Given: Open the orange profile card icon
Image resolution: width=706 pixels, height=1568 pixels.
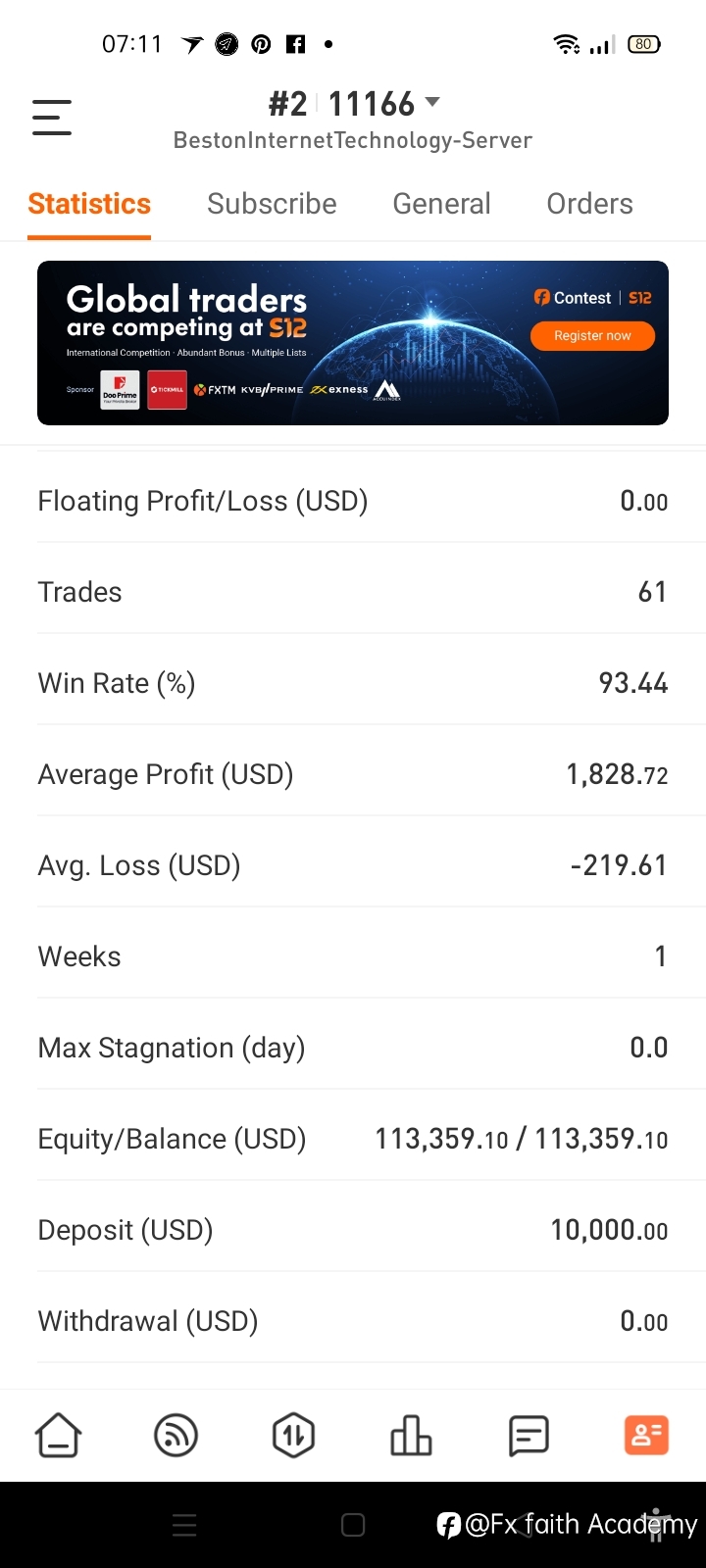Looking at the screenshot, I should [x=646, y=1436].
